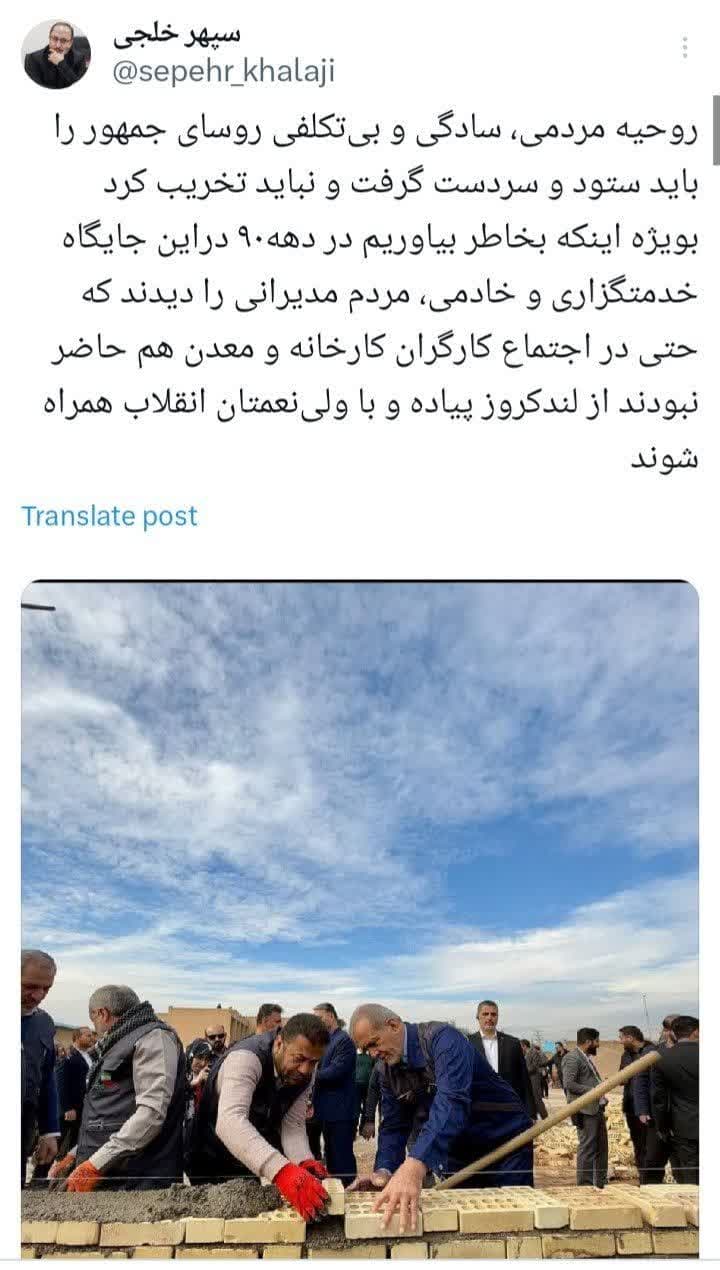This screenshot has height=1270, width=720.
Task: Tap Translate post link
Action: [109, 516]
